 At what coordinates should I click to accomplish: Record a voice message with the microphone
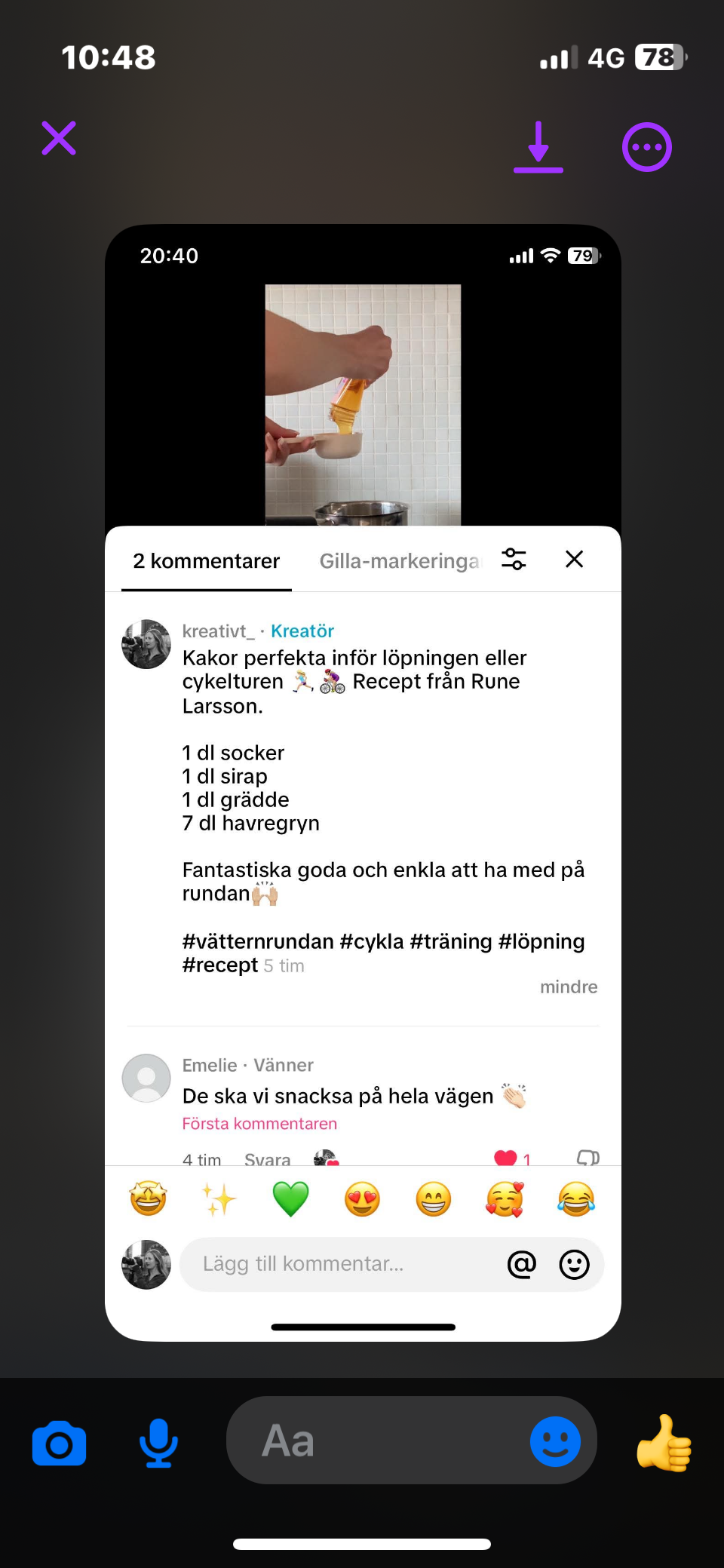pos(158,1444)
